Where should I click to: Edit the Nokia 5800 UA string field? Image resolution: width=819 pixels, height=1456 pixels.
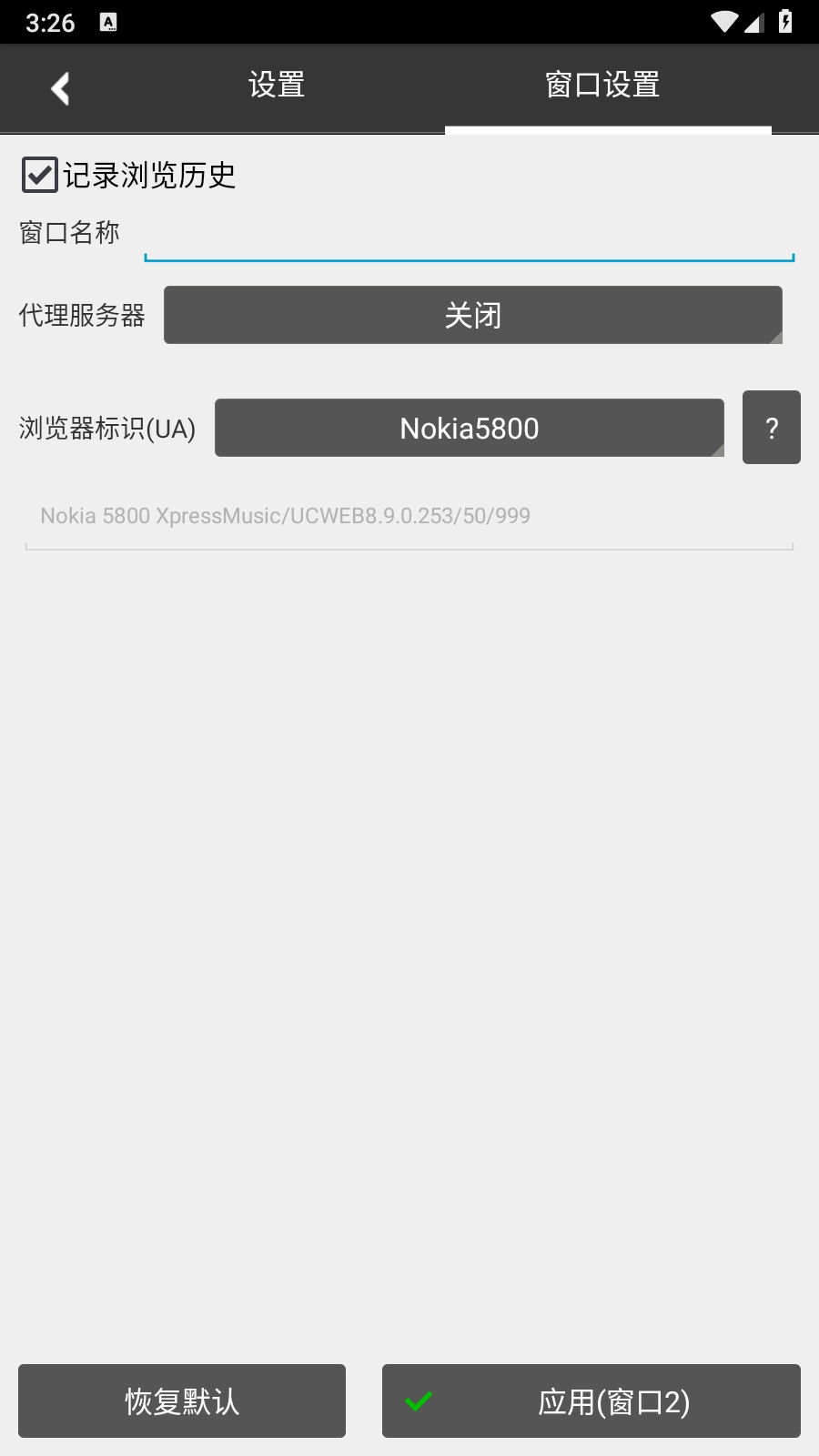[409, 517]
